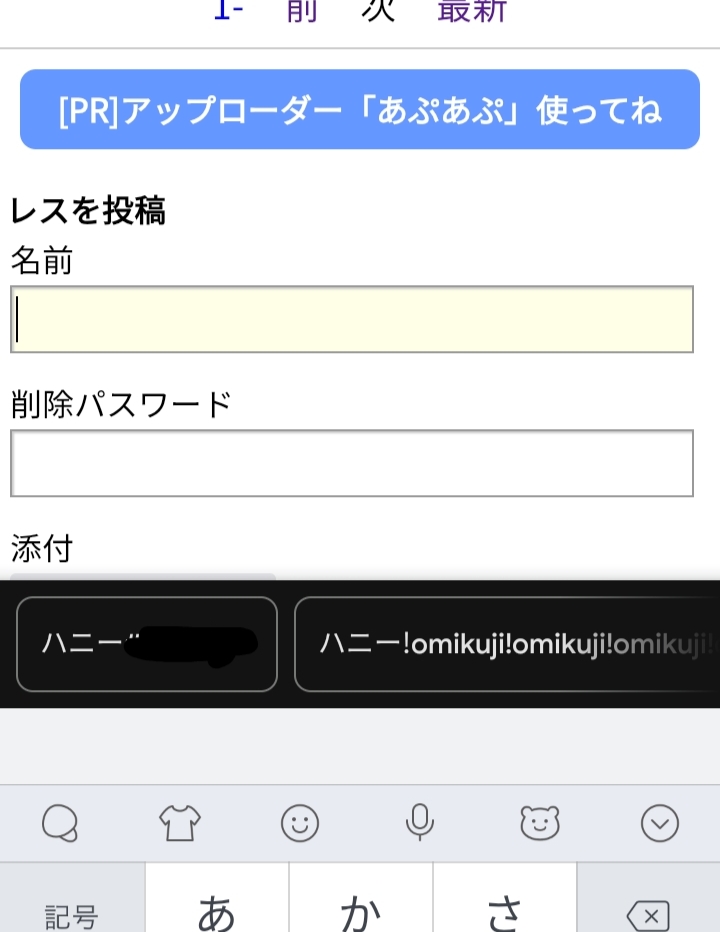Open keyboard themes via the T-shirt icon
Screen dimensions: 720x932
point(178,822)
